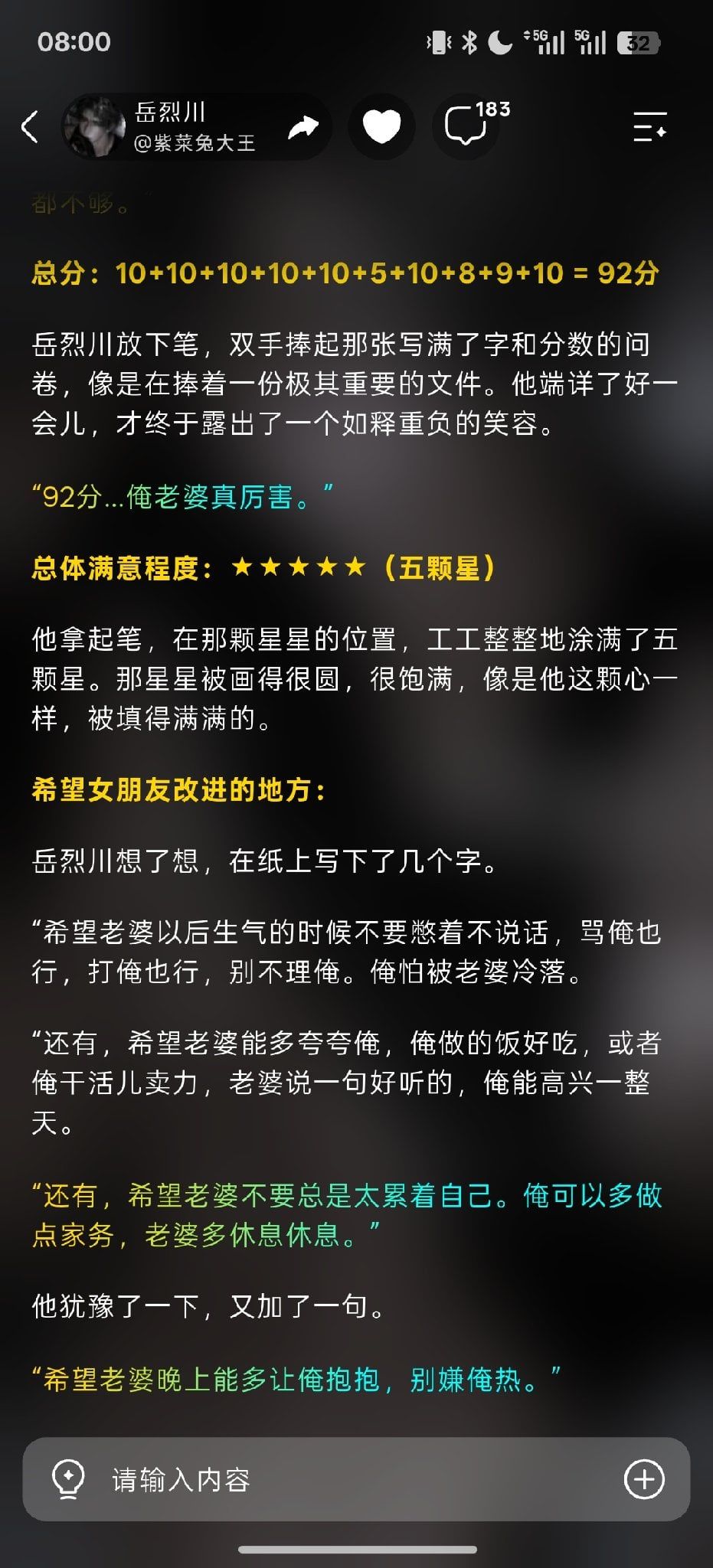
Task: Share this chat via the arrow icon
Action: (x=303, y=126)
